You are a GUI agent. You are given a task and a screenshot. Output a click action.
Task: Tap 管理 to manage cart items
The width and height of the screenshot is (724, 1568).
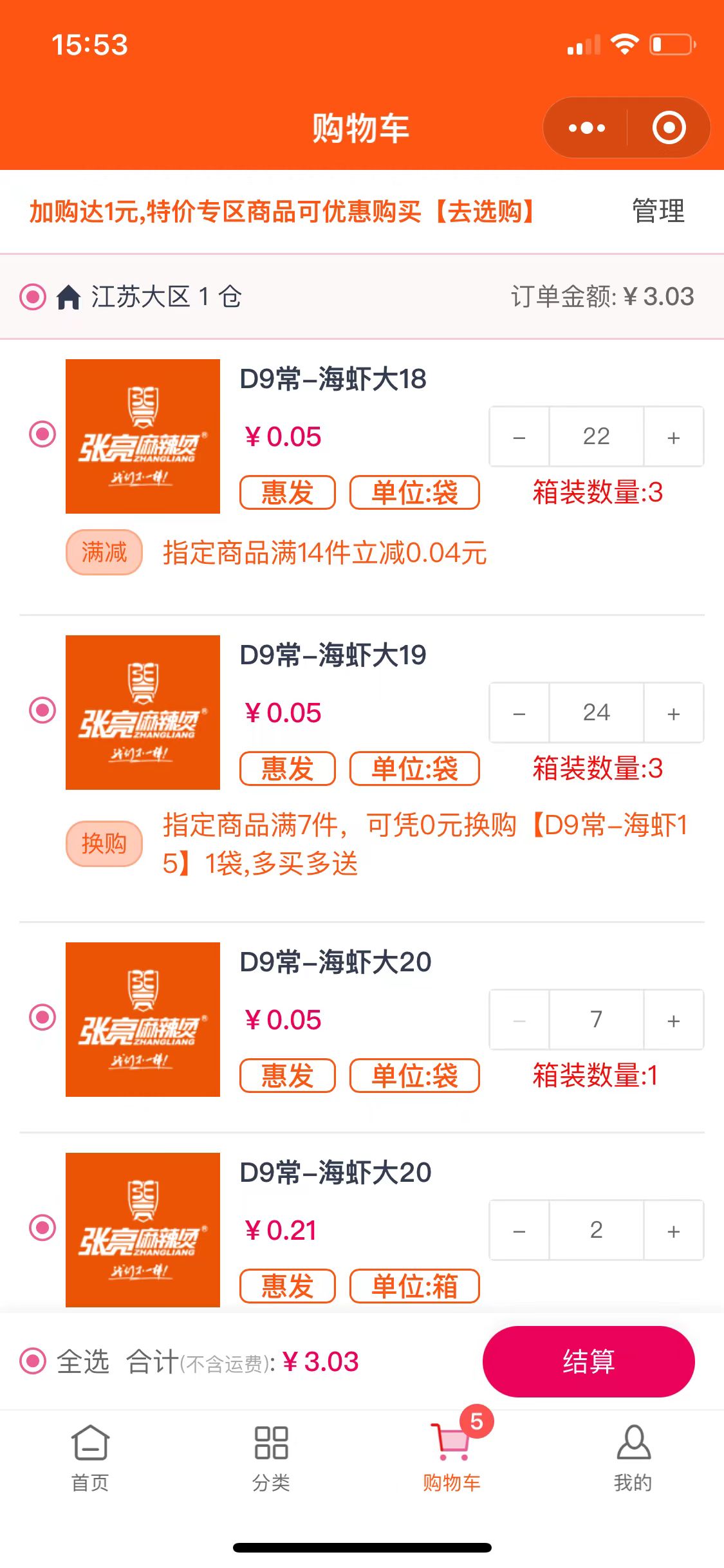658,211
